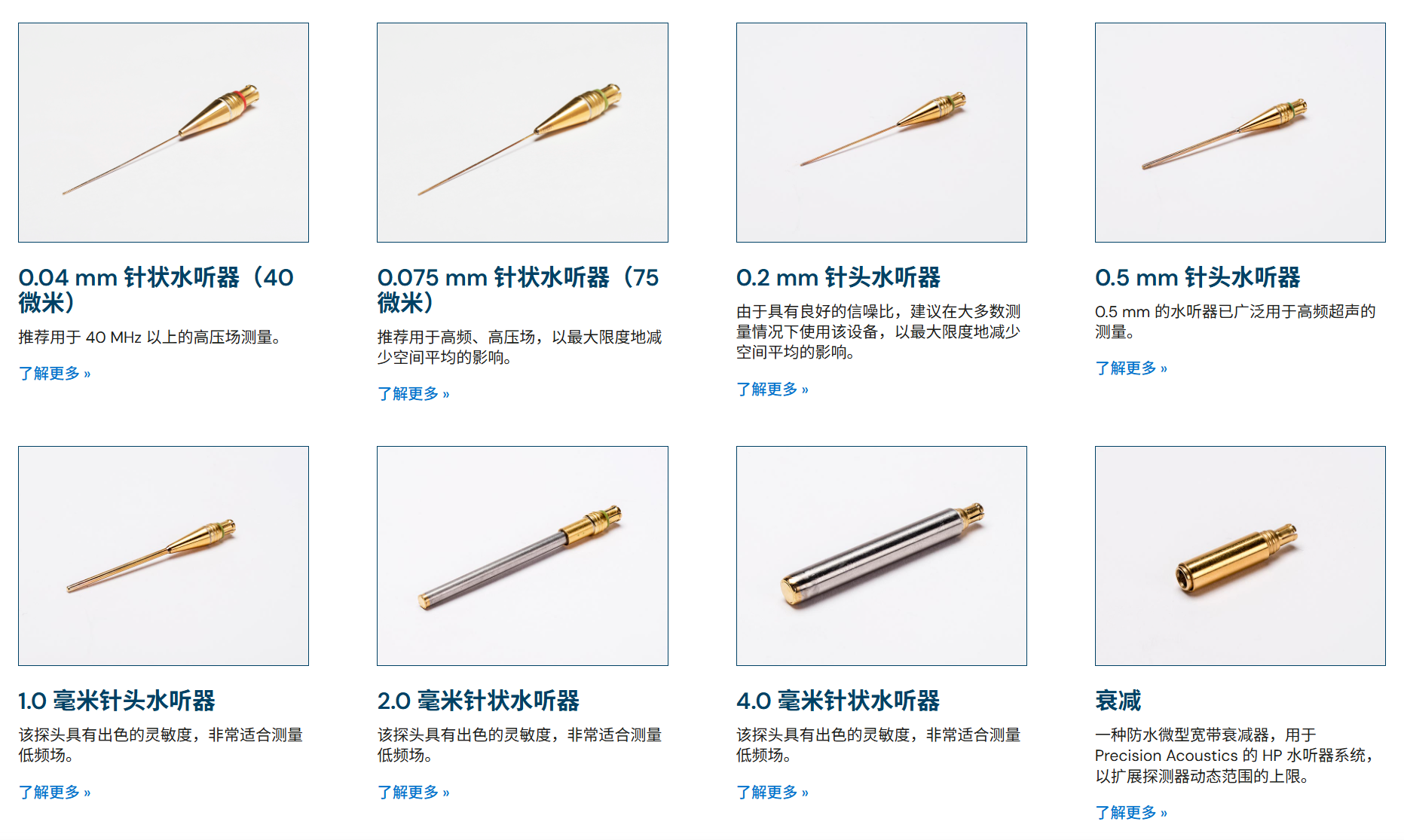This screenshot has height=840, width=1404.
Task: Open the 0.075 mm 针状水听器 product image
Action: (522, 133)
